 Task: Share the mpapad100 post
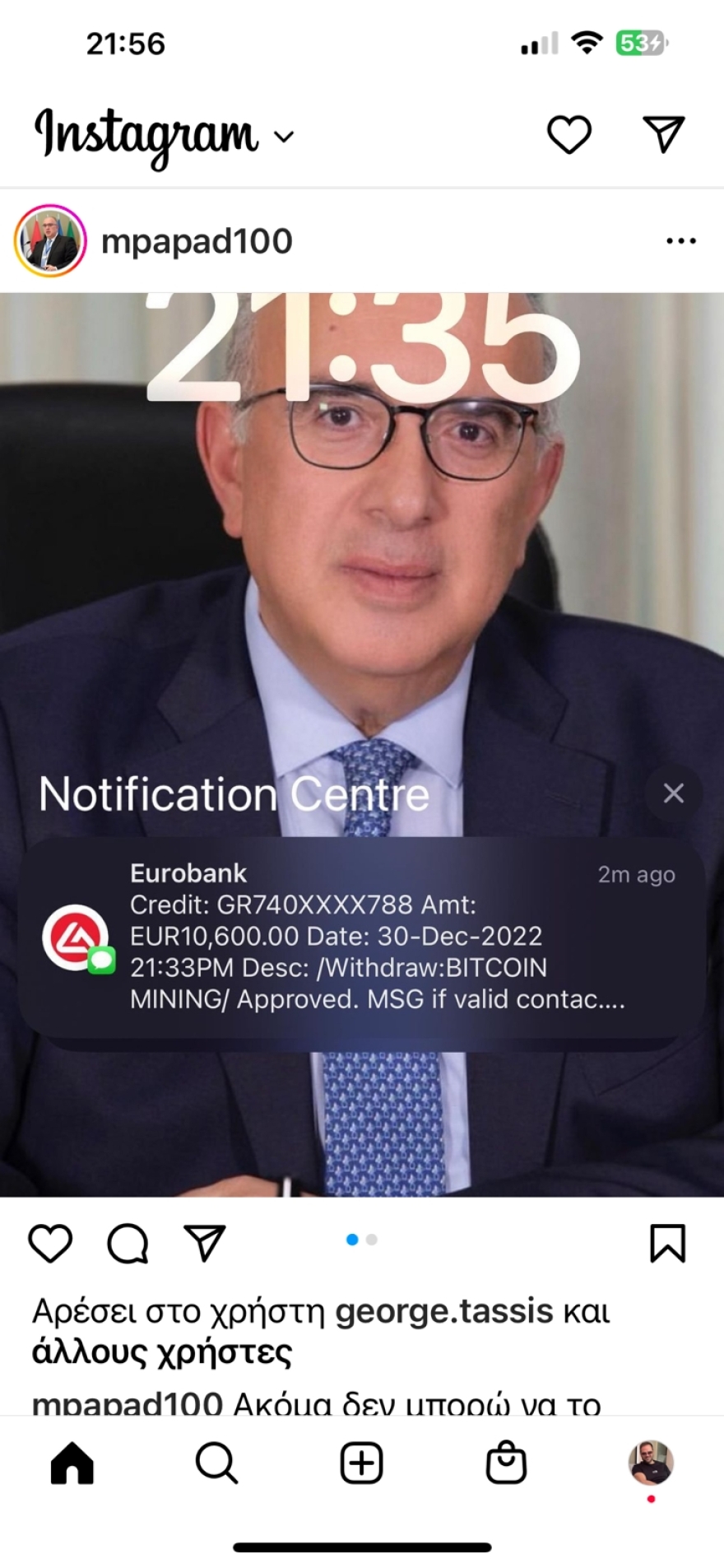(x=205, y=1243)
